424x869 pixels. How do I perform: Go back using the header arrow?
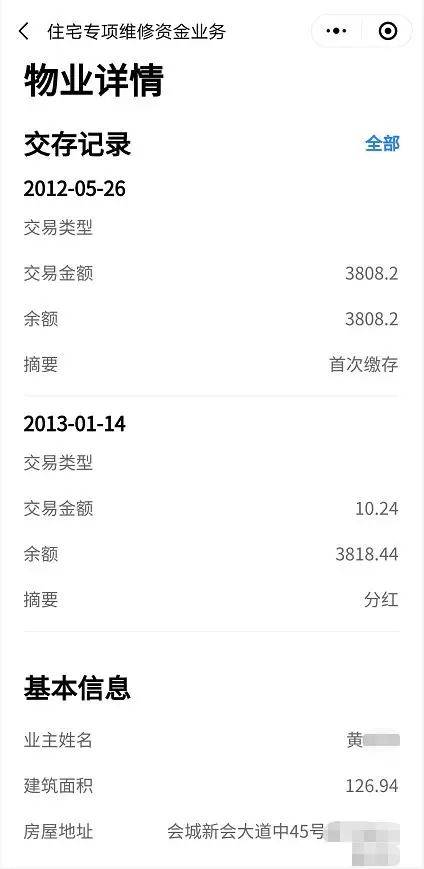(23, 32)
